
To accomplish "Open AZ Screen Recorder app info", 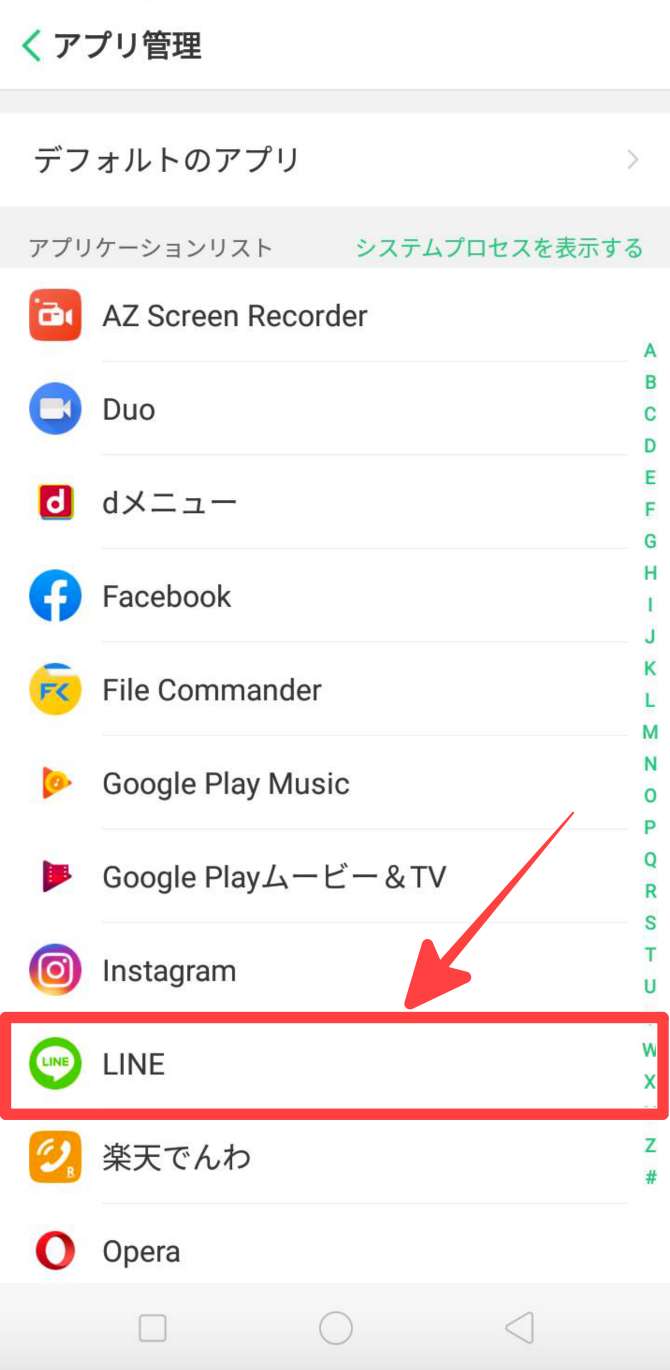I will coord(235,316).
